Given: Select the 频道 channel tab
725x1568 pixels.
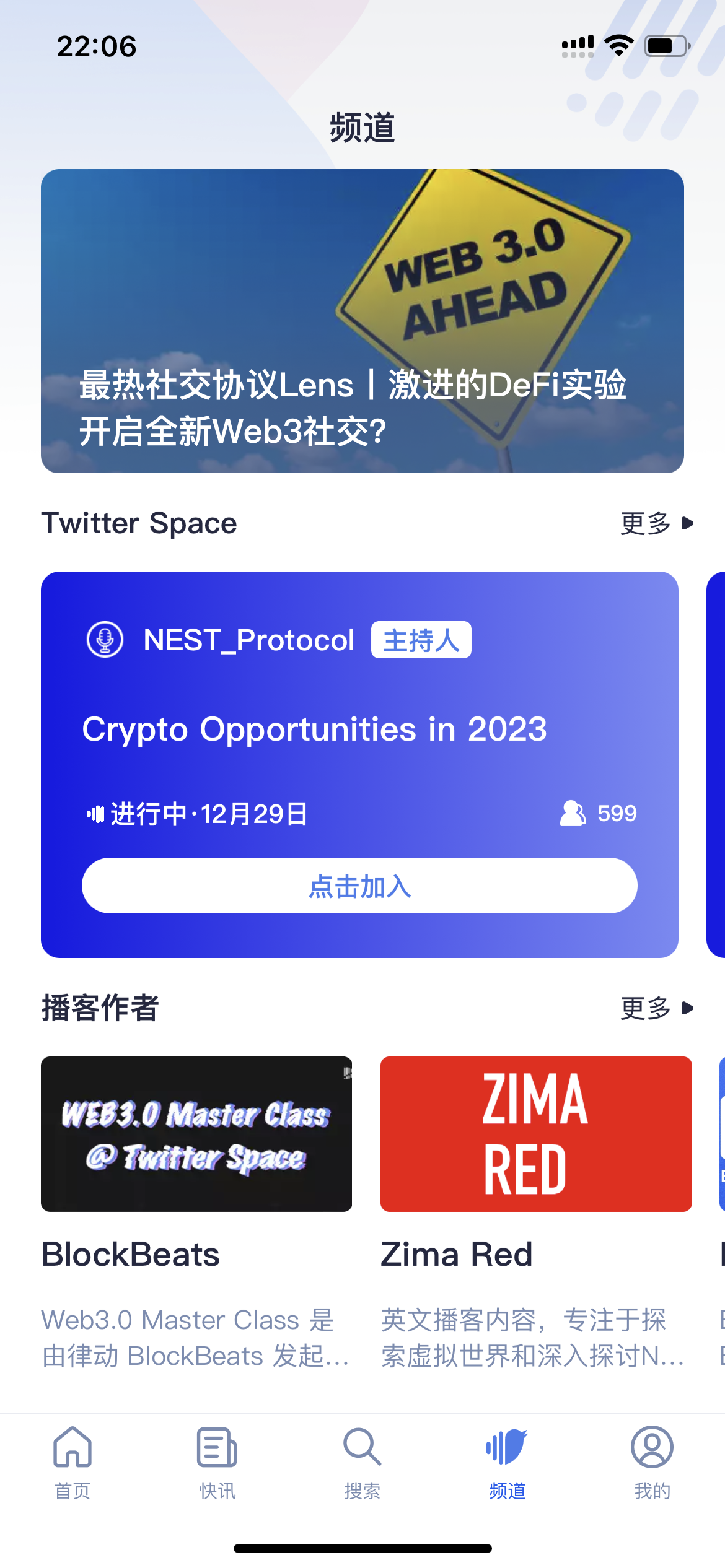Looking at the screenshot, I should click(x=507, y=1463).
